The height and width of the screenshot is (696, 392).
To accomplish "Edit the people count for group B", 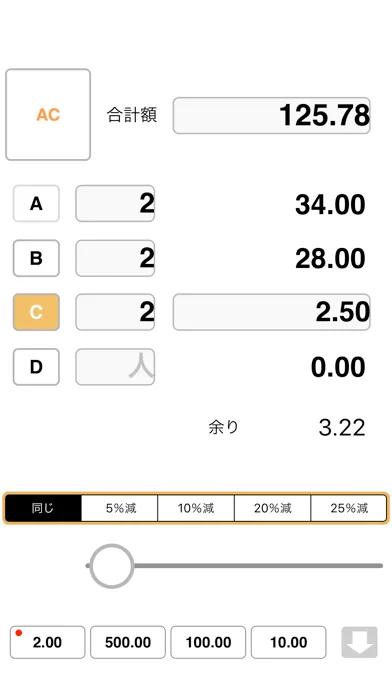I will pos(115,258).
